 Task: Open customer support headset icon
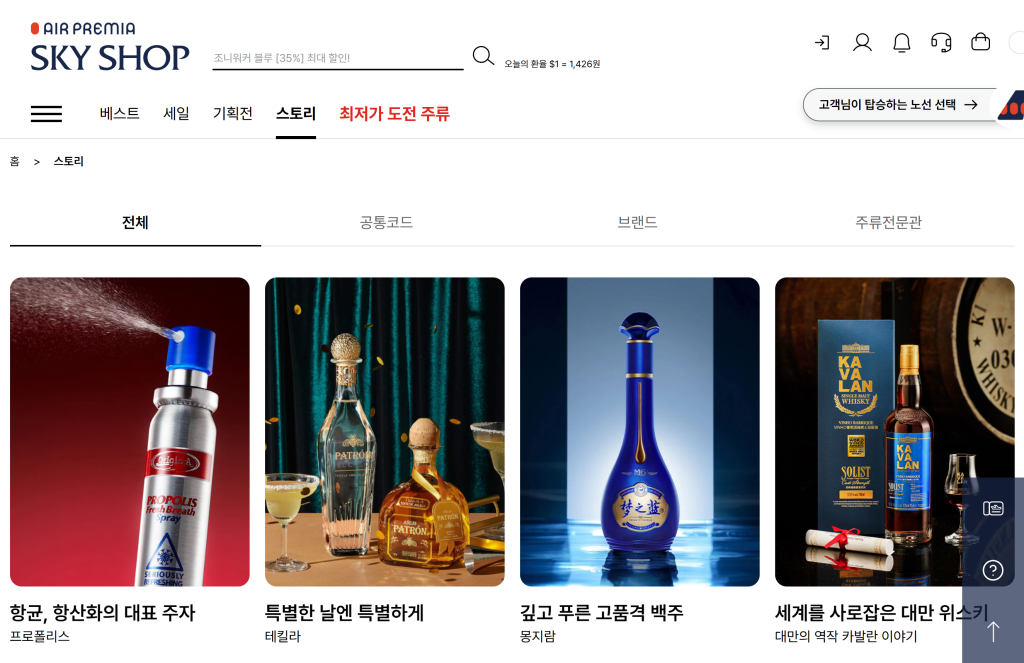click(x=941, y=42)
